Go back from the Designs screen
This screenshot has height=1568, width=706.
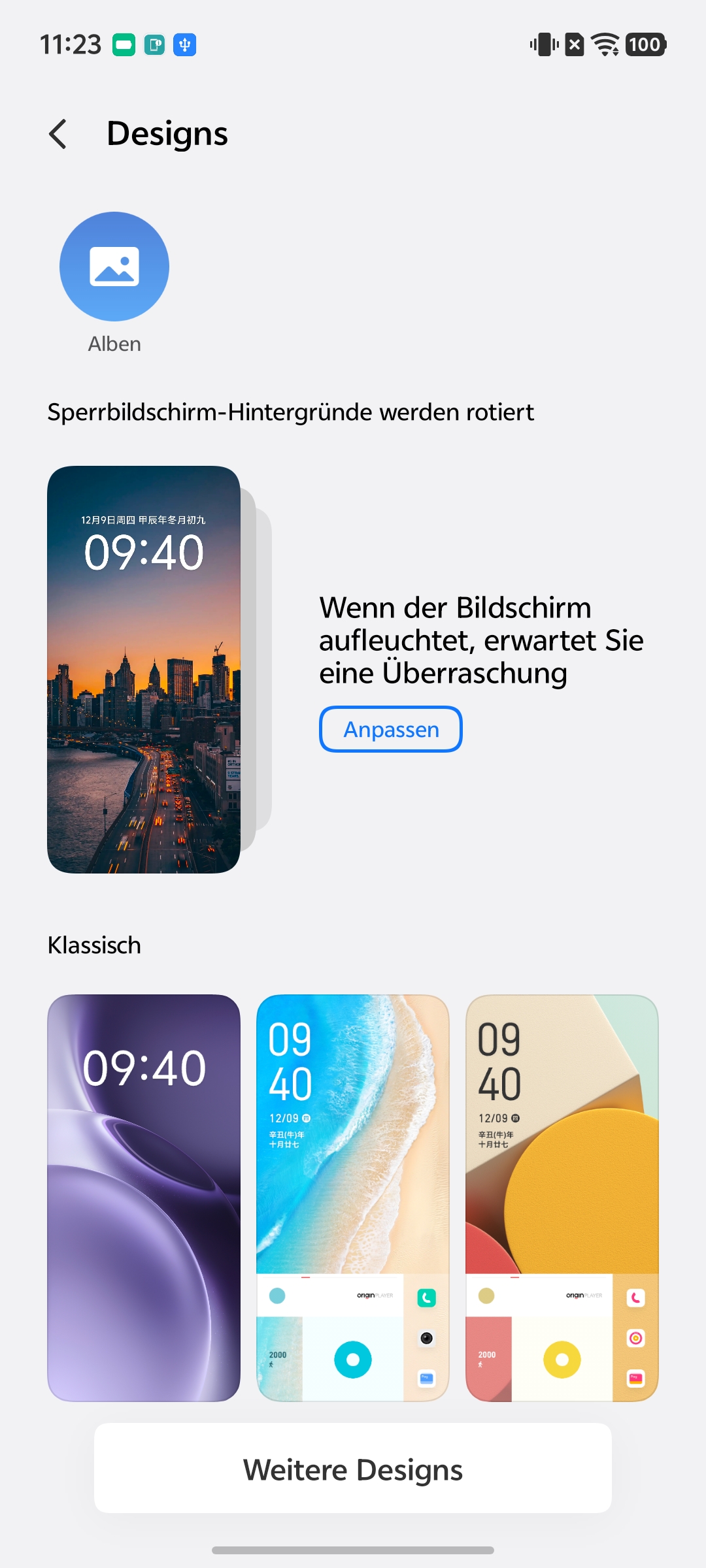58,134
